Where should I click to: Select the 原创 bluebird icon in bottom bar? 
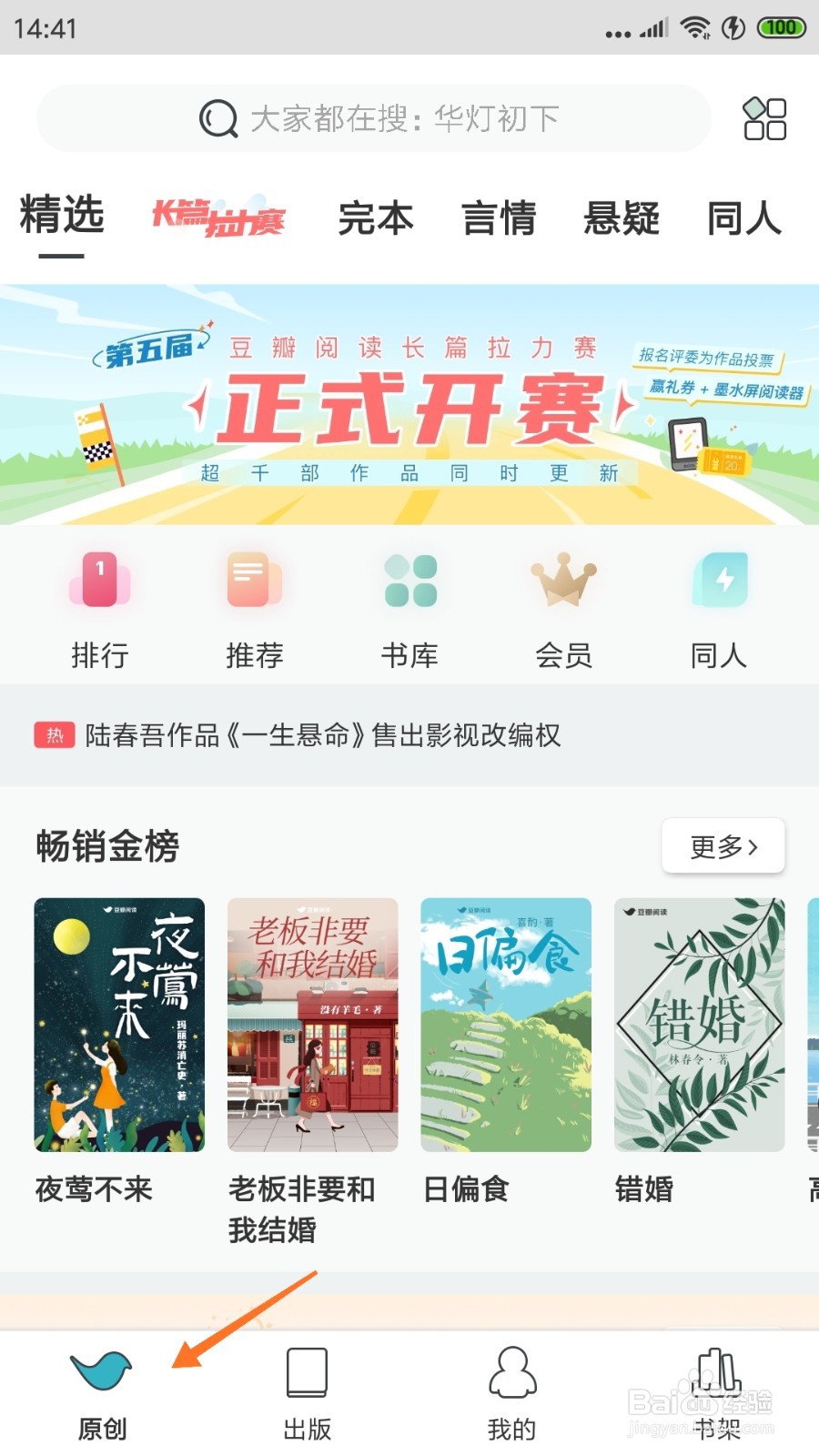pyautogui.click(x=100, y=1370)
